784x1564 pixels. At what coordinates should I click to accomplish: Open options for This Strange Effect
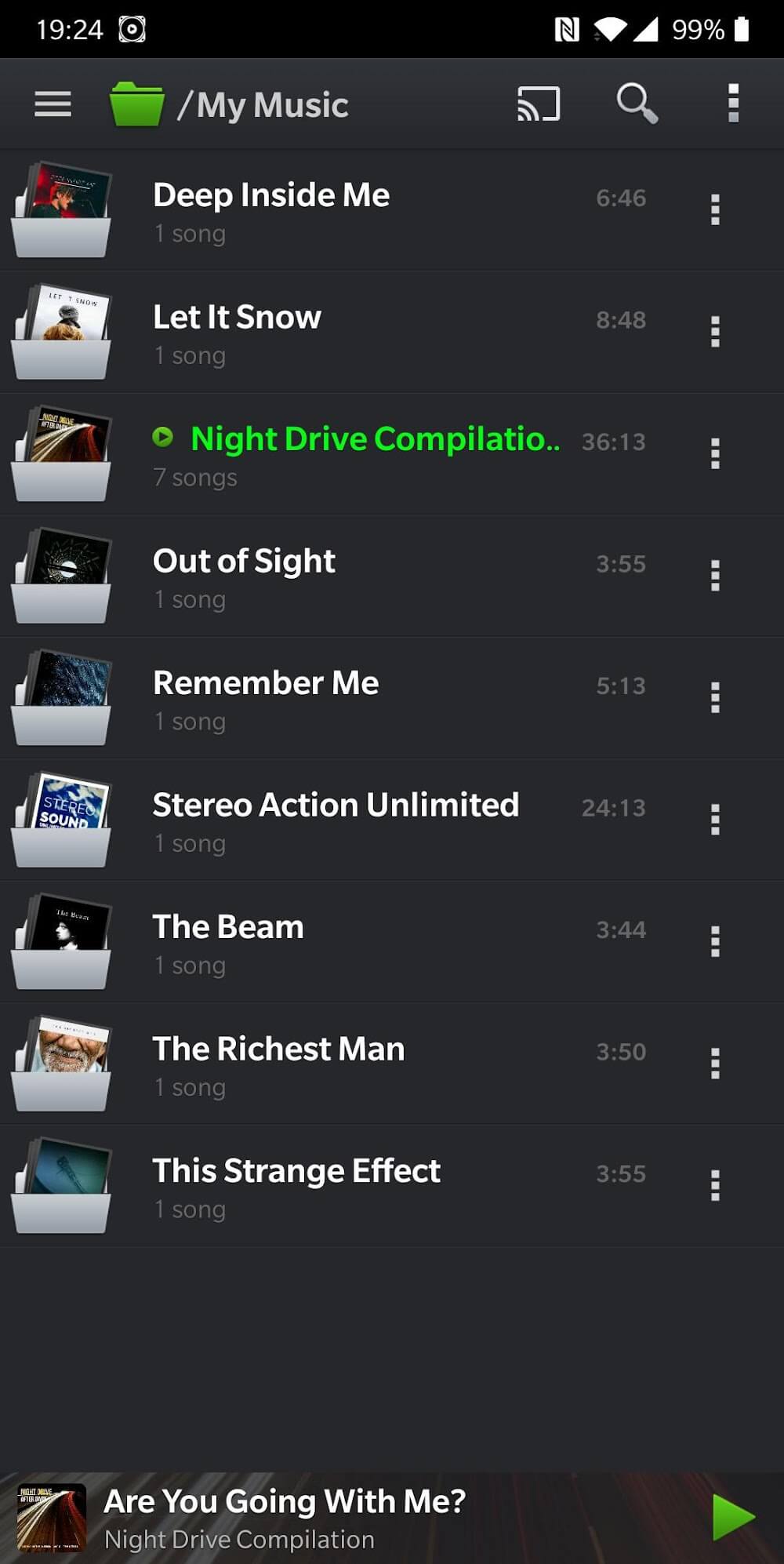(x=714, y=1185)
